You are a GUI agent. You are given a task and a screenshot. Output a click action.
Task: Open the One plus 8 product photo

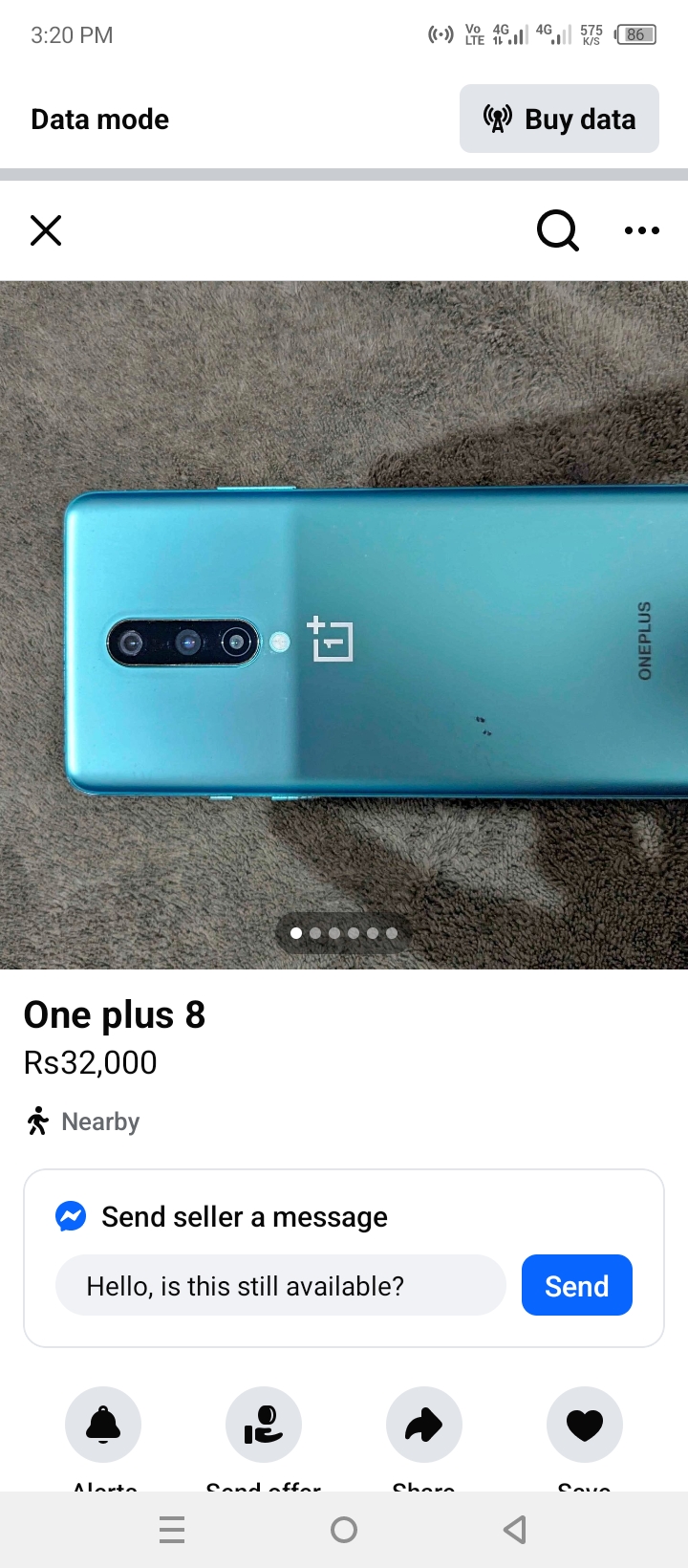[x=344, y=624]
